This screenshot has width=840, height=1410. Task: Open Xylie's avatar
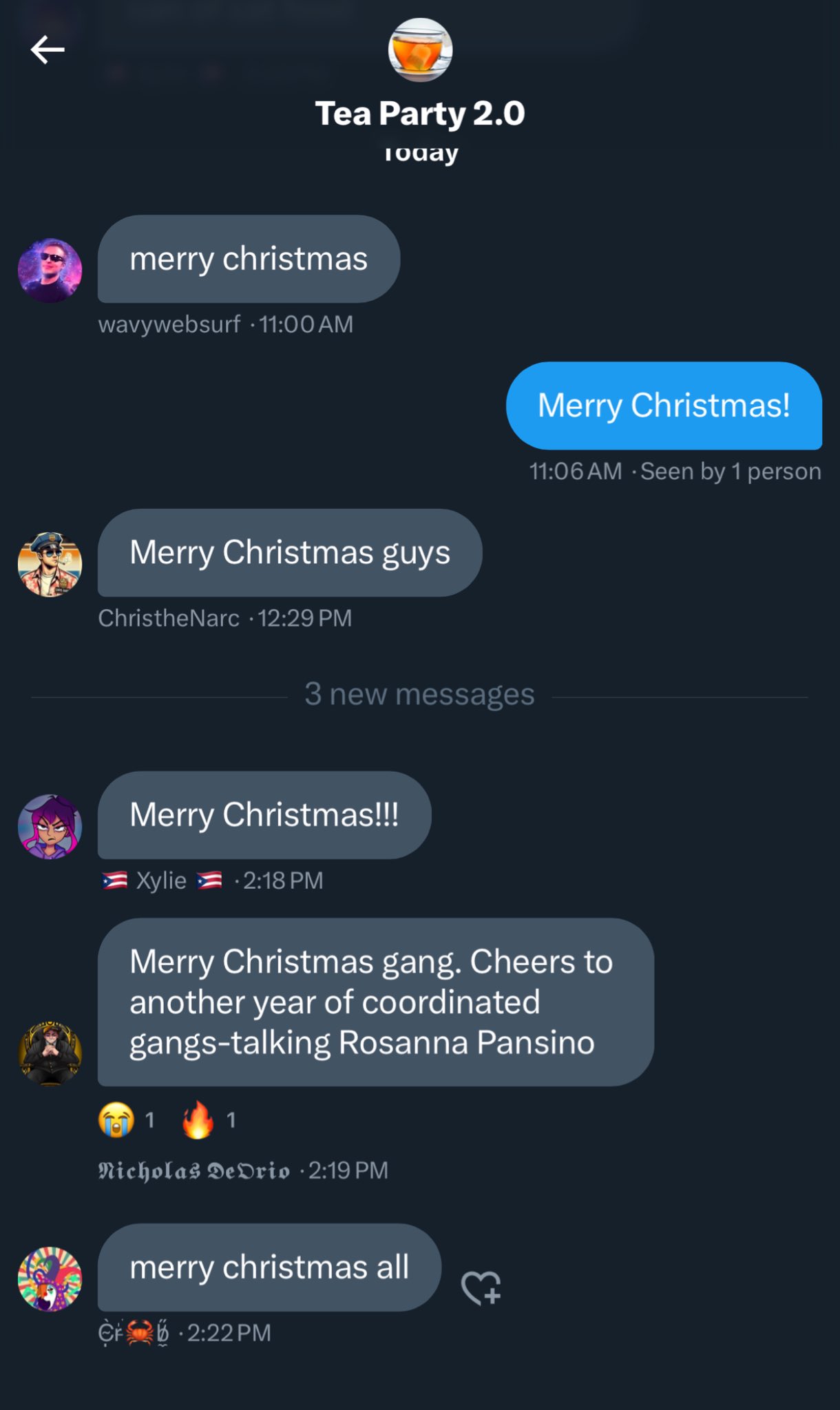click(x=50, y=826)
